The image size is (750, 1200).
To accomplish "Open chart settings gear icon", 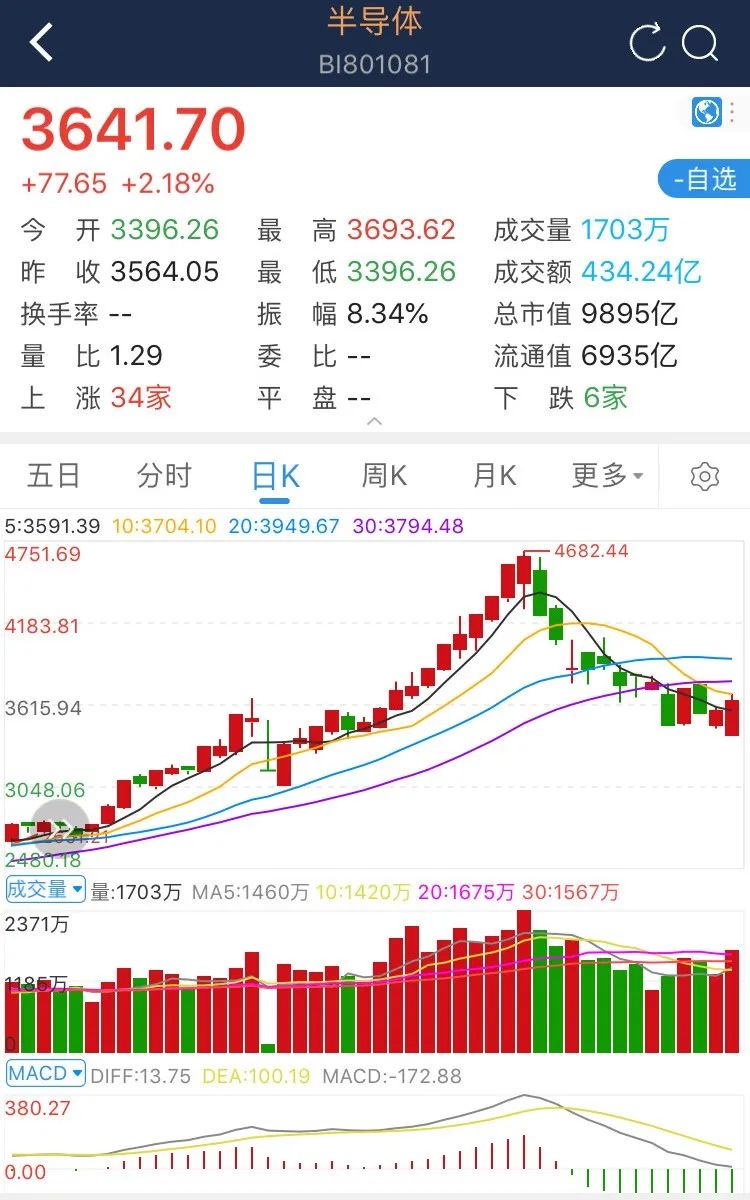I will 705,476.
